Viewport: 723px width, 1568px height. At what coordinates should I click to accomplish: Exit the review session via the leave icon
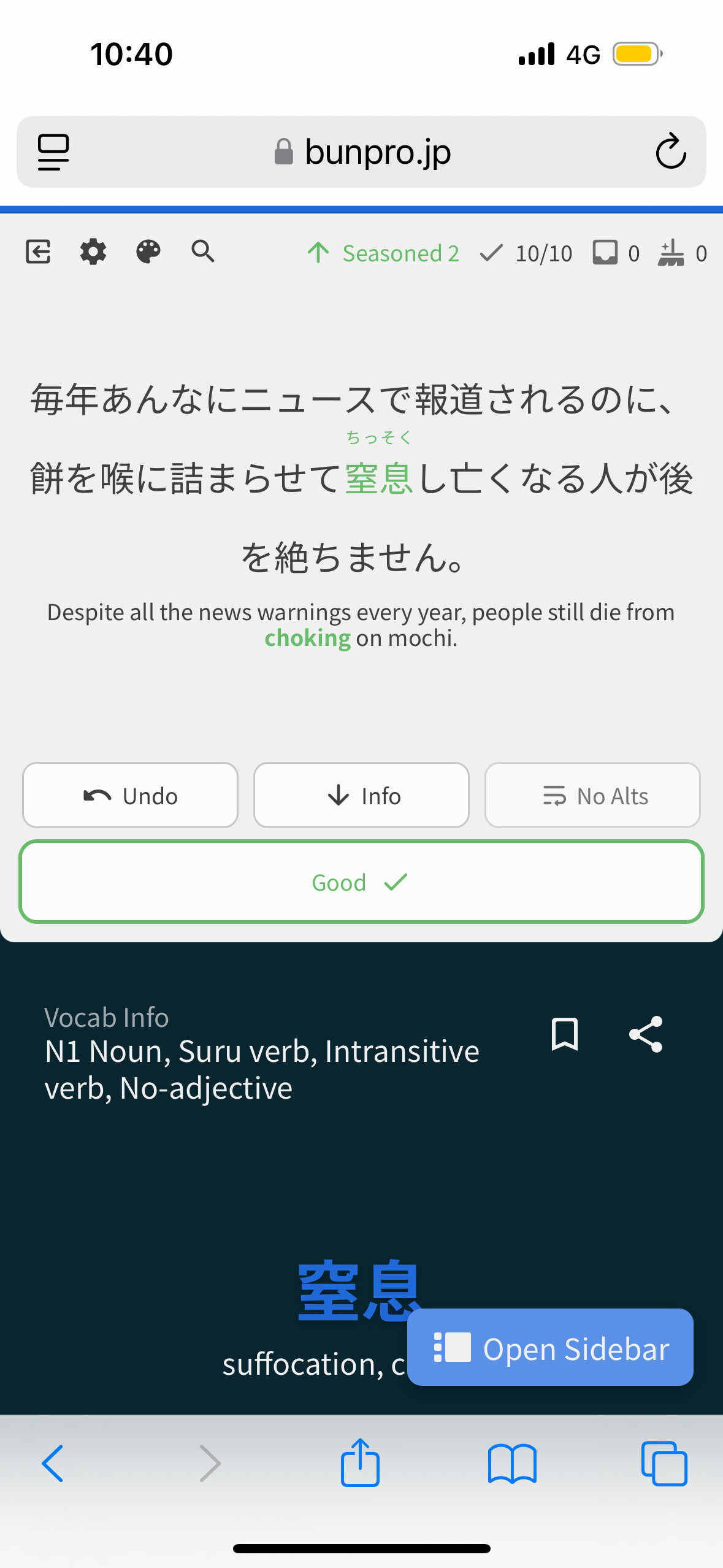(x=38, y=252)
